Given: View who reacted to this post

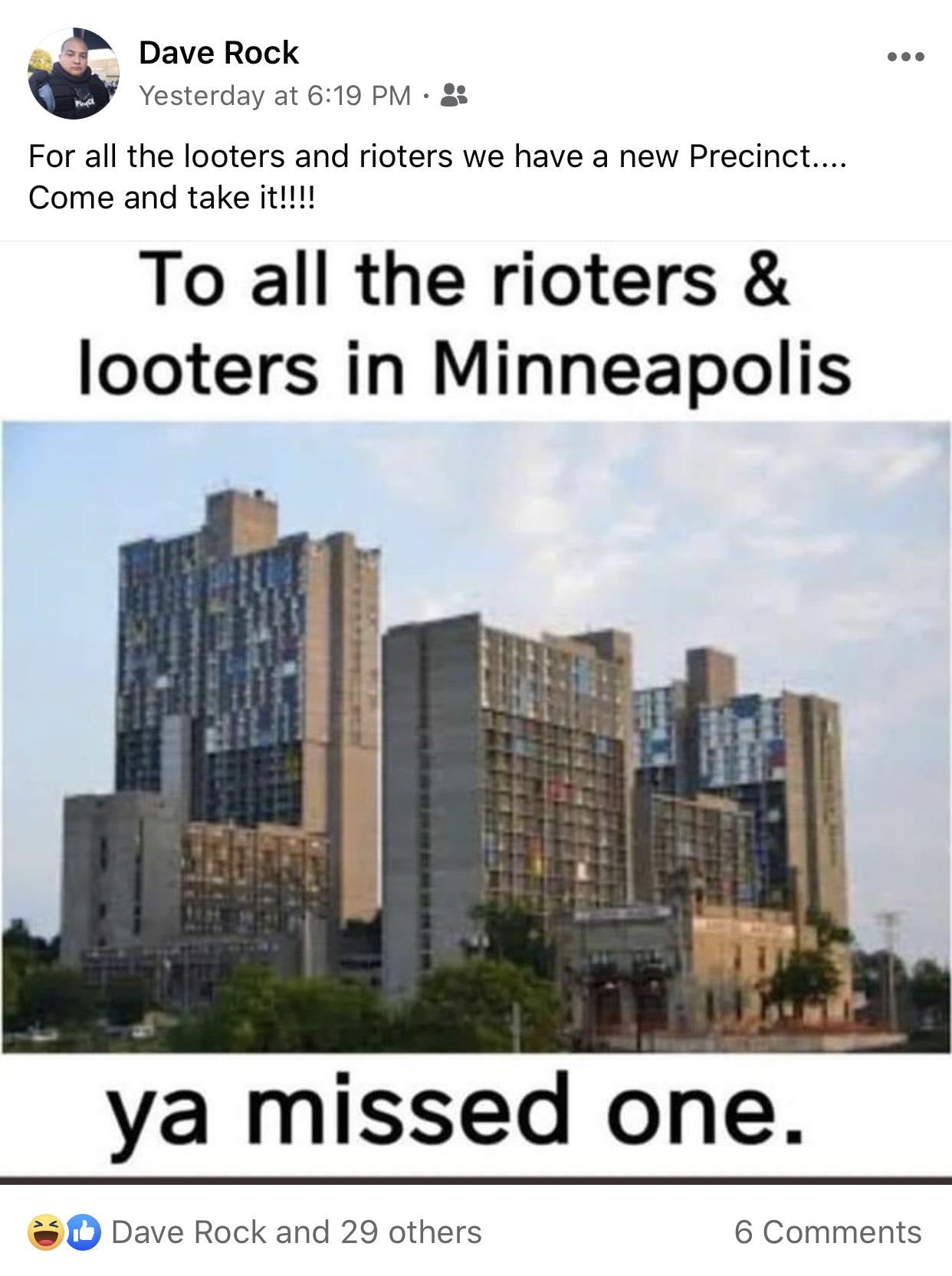Looking at the screenshot, I should point(296,1232).
